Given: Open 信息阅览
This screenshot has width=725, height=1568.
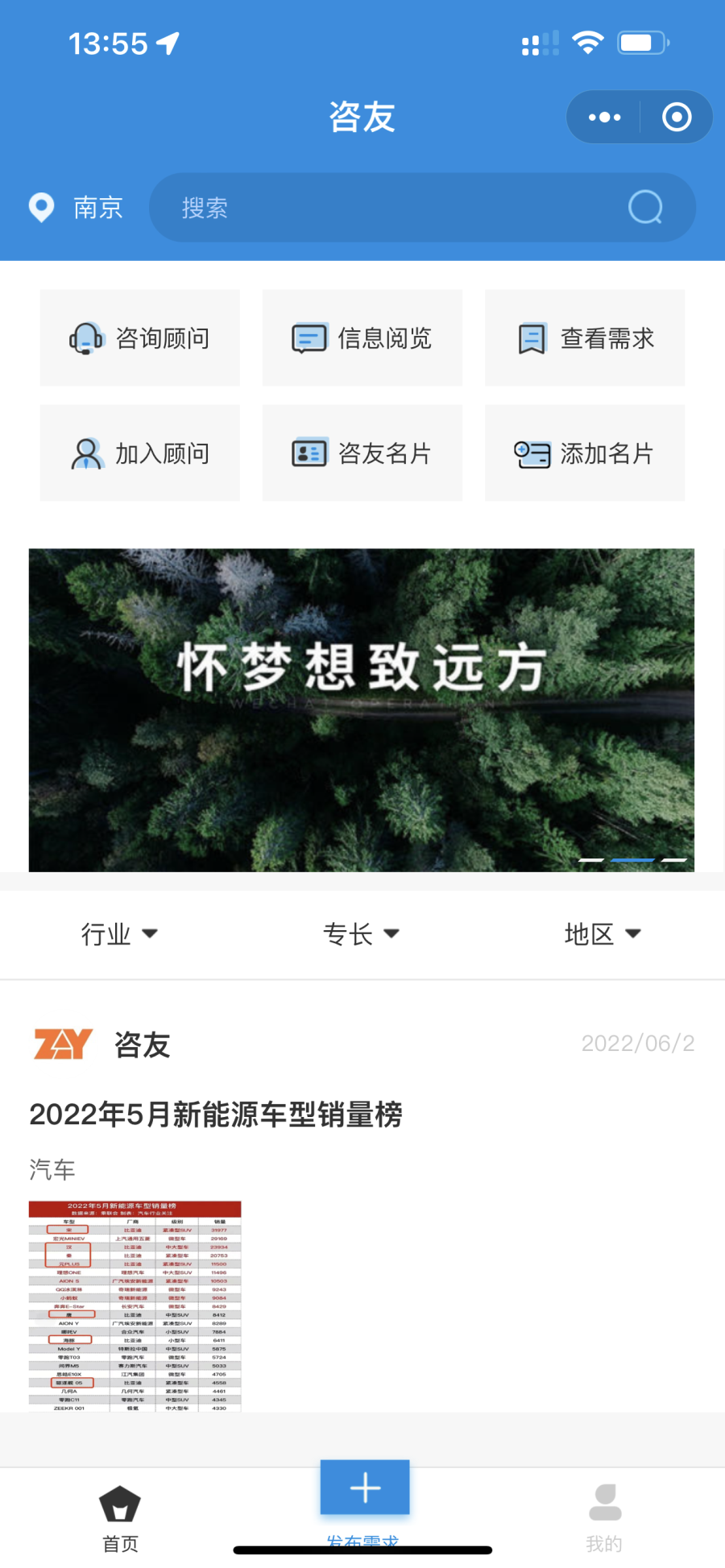Looking at the screenshot, I should pos(362,338).
